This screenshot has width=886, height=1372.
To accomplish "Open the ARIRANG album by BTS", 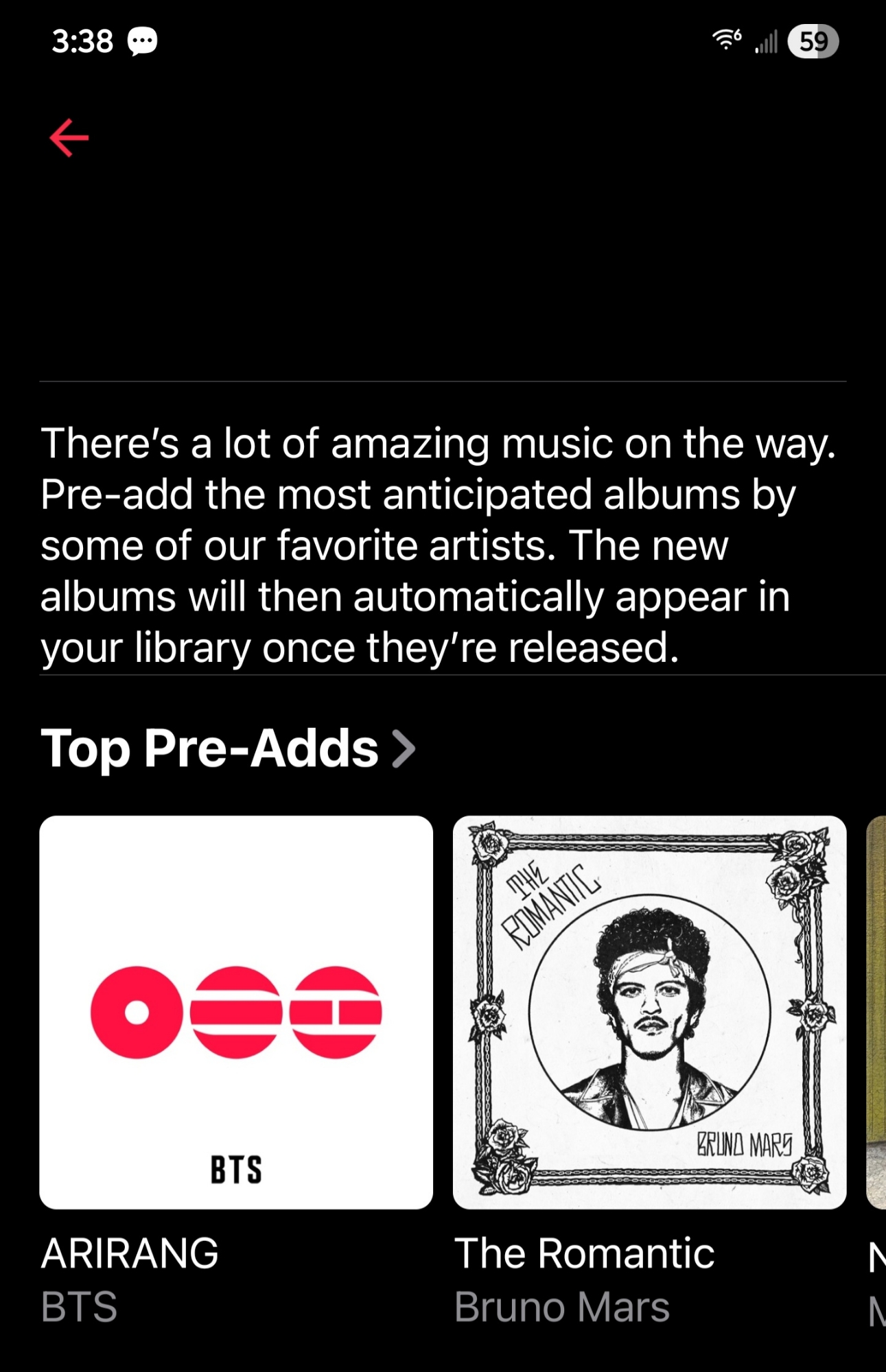I will coord(236,1013).
